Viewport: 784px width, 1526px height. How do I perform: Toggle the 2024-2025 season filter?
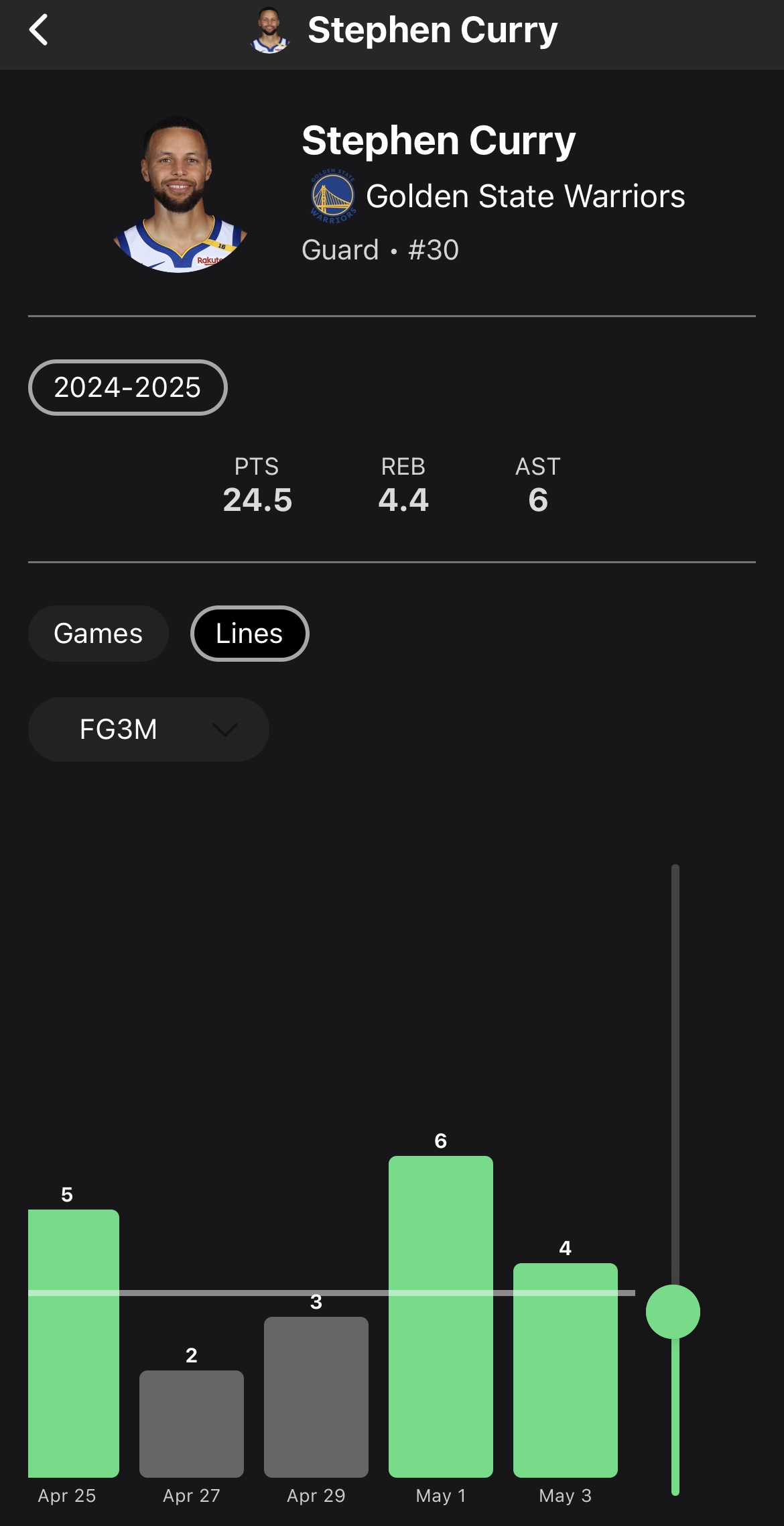click(127, 387)
